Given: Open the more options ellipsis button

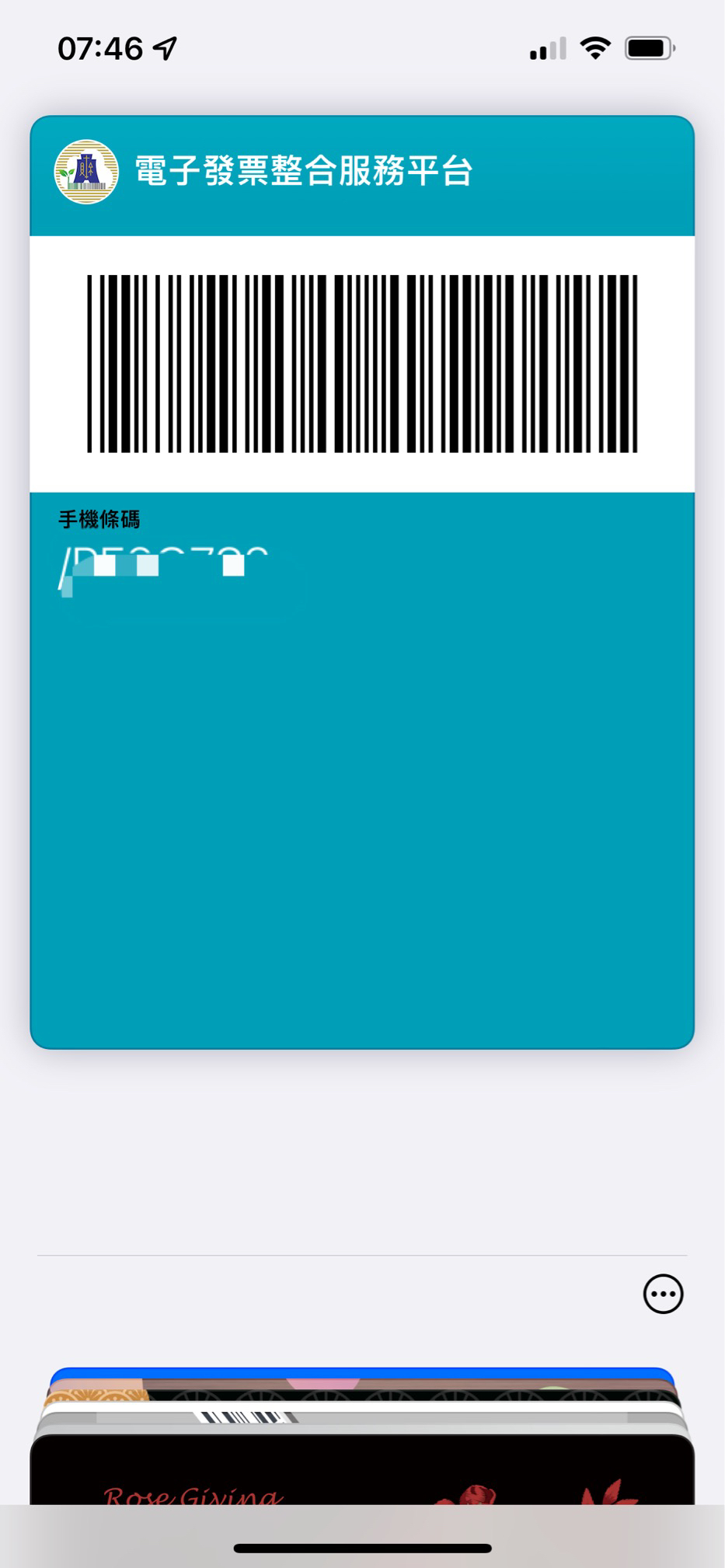Looking at the screenshot, I should point(663,1294).
